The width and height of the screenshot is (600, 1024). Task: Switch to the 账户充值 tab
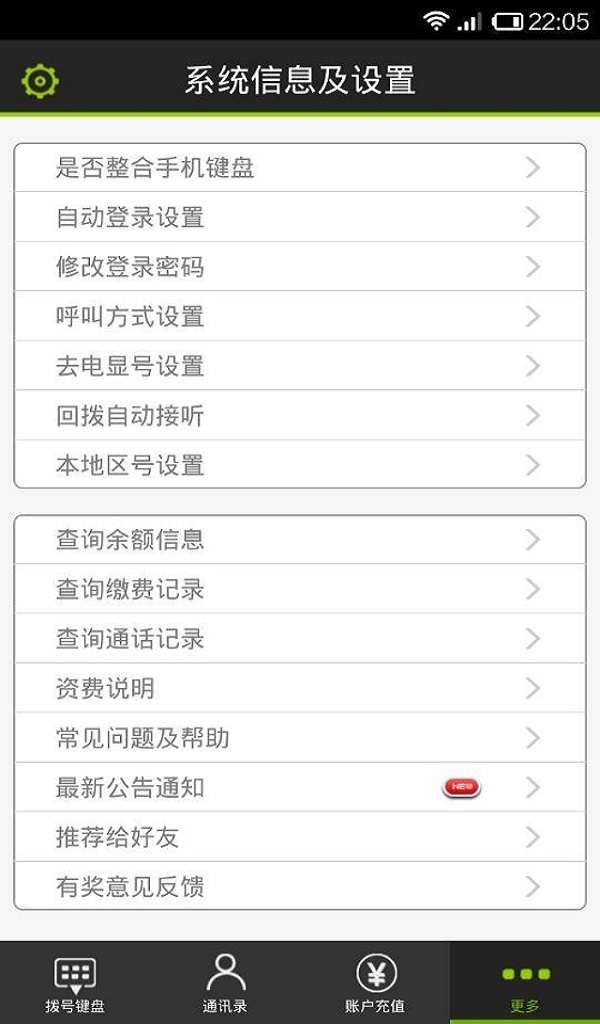[x=375, y=984]
